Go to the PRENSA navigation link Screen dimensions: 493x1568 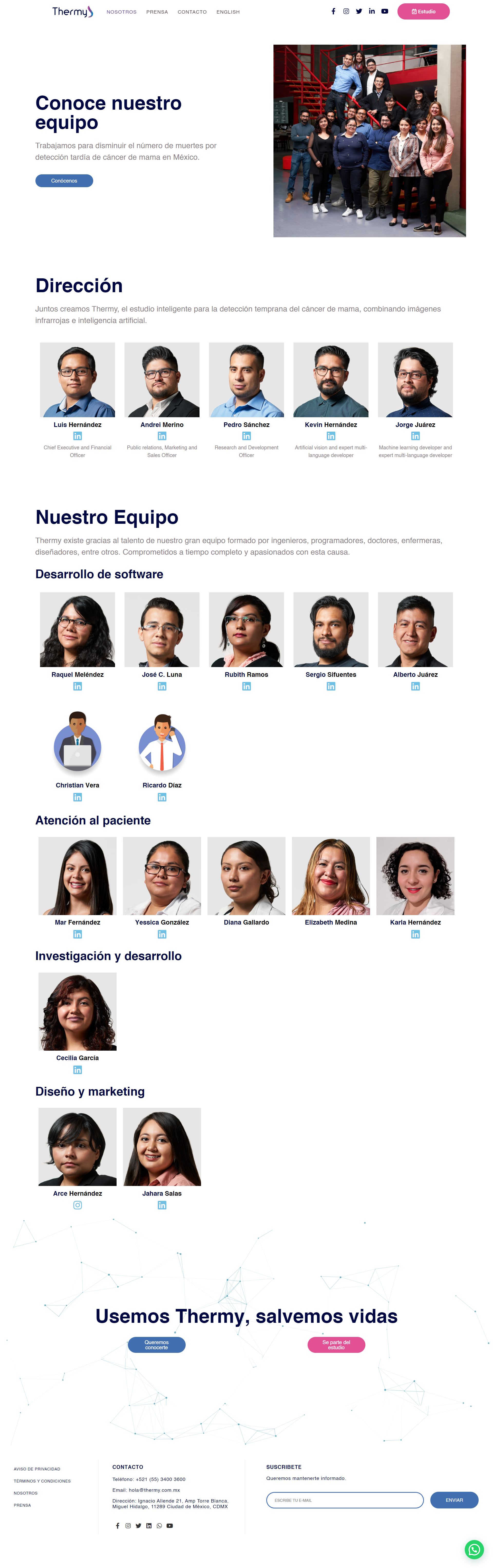point(157,12)
